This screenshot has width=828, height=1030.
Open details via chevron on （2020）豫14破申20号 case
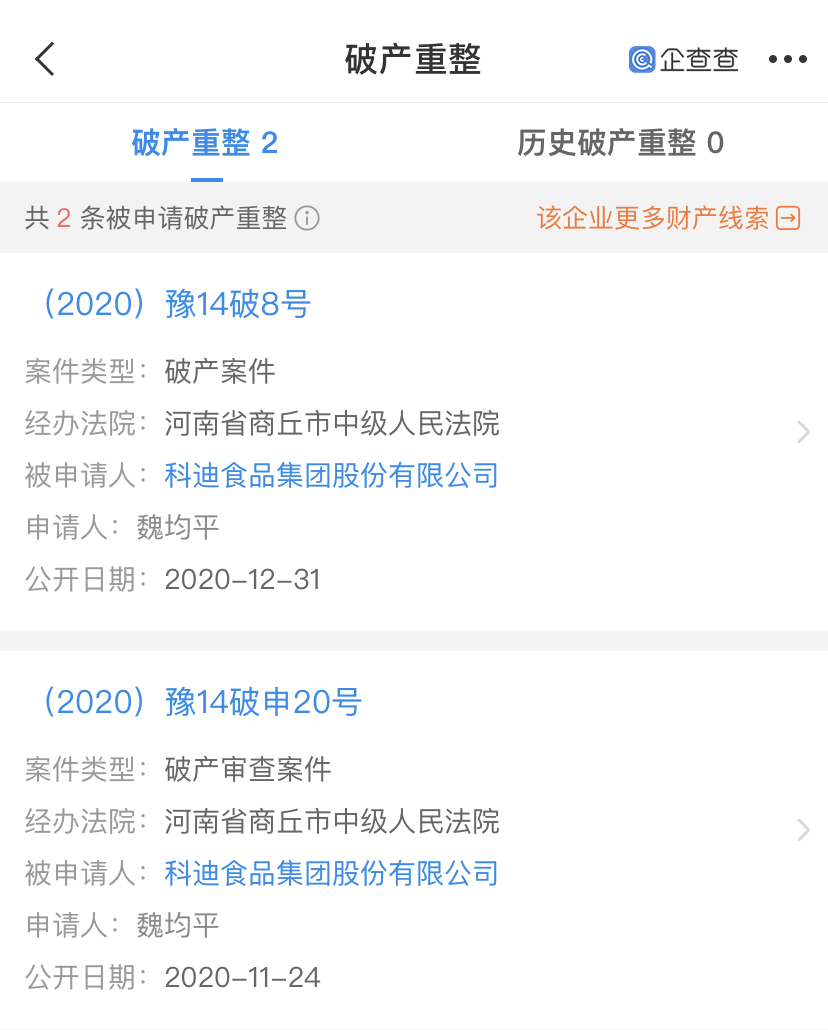[803, 830]
